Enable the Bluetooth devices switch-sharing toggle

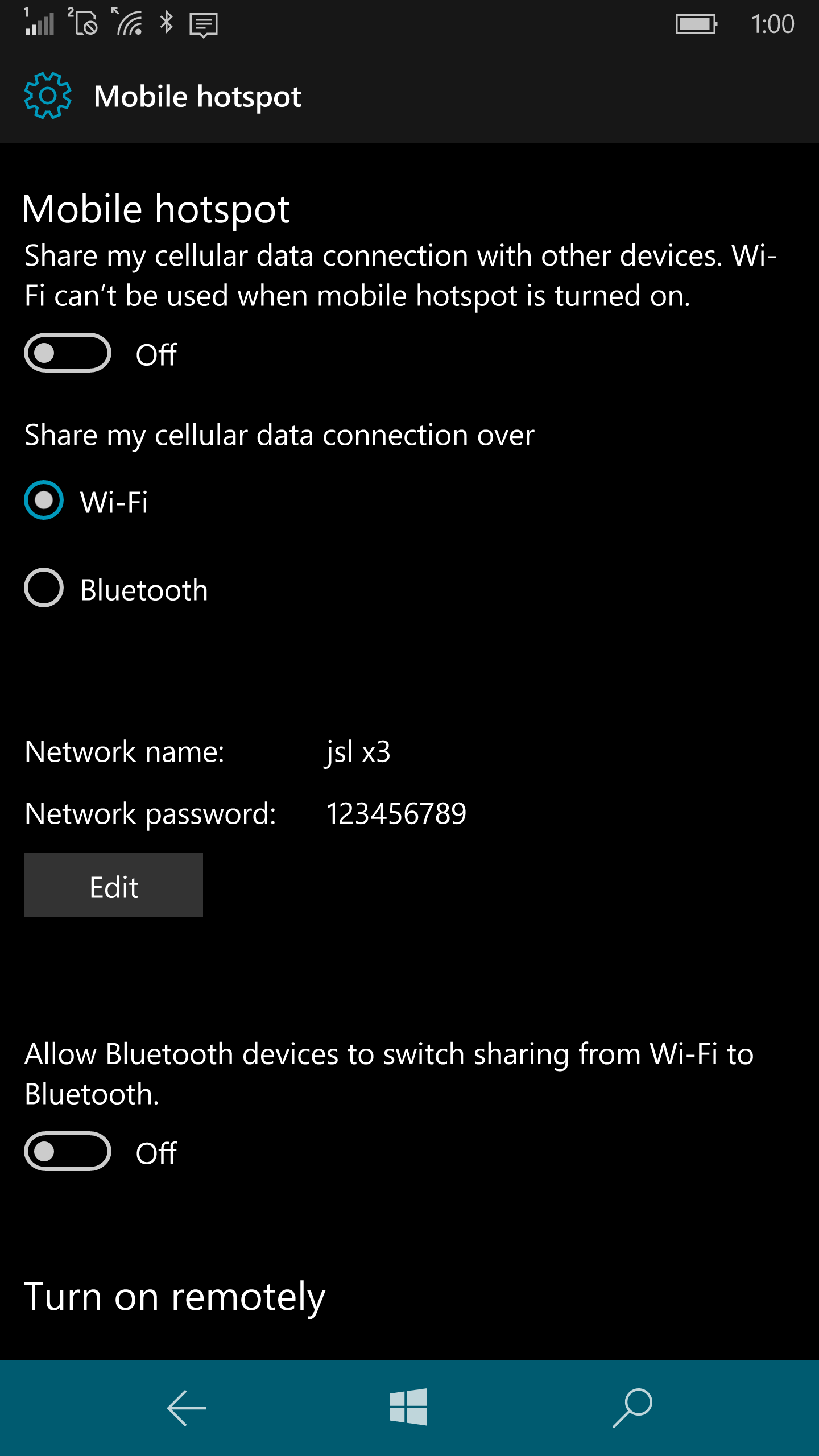pyautogui.click(x=67, y=1151)
